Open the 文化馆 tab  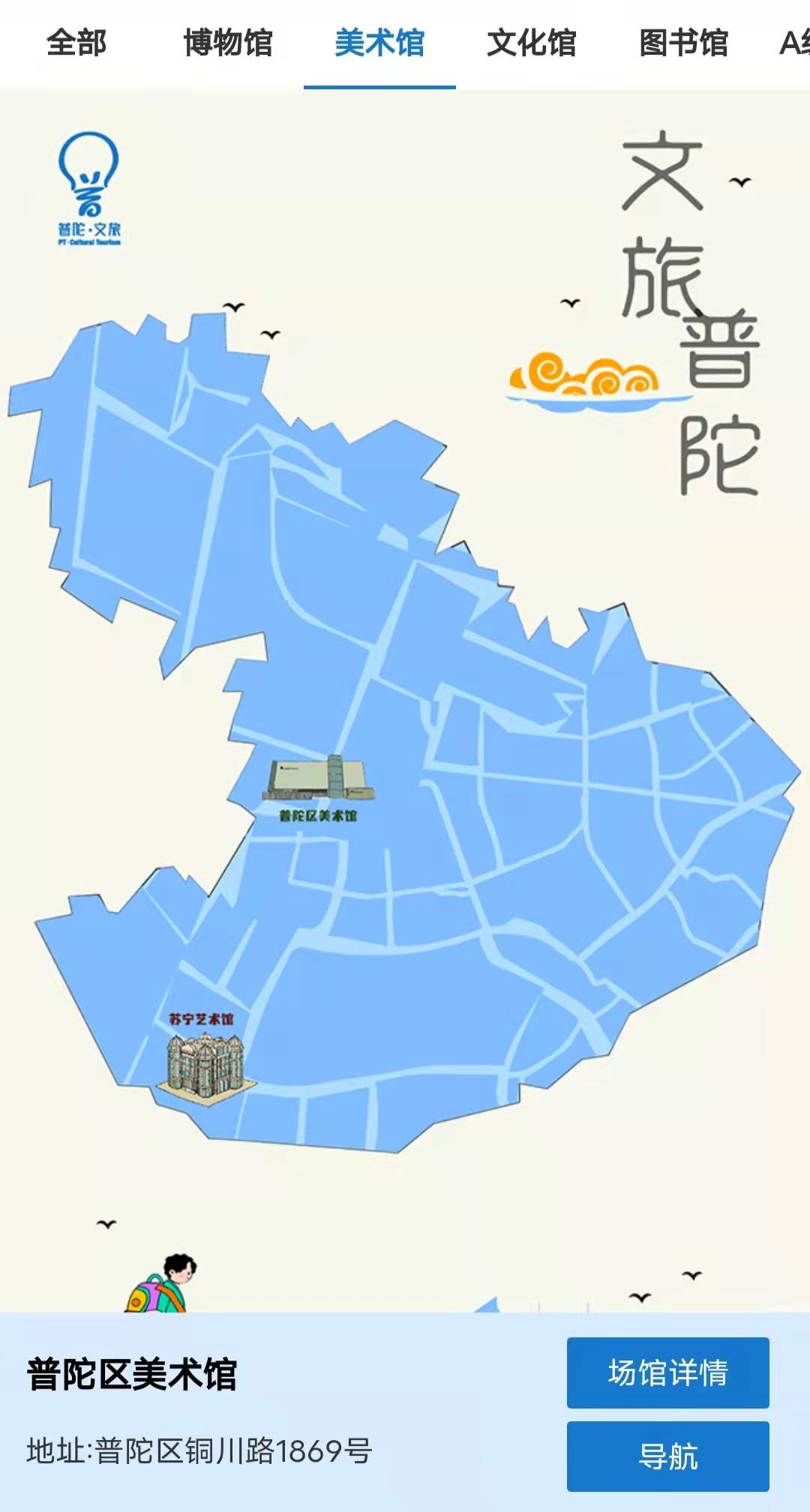coord(532,43)
